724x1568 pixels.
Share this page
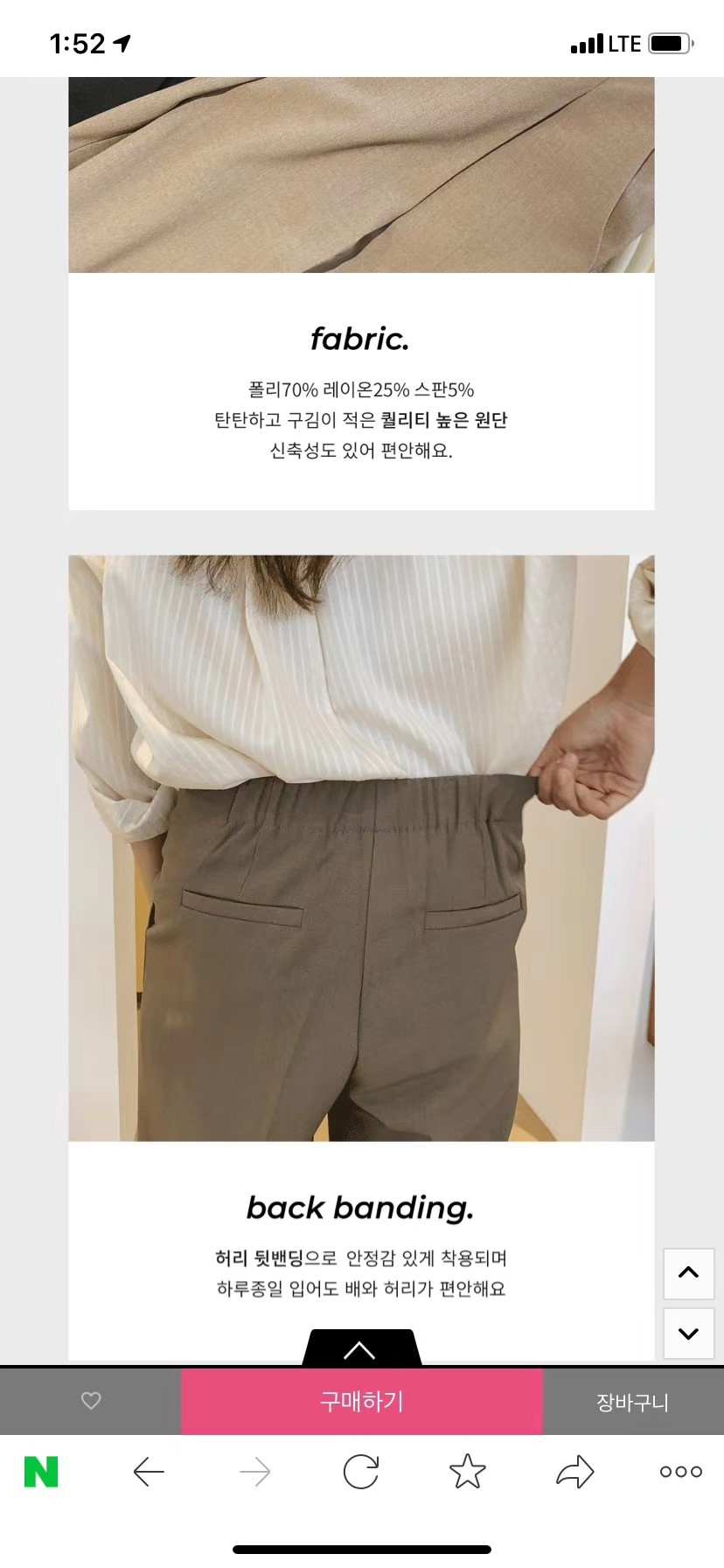coord(574,1472)
